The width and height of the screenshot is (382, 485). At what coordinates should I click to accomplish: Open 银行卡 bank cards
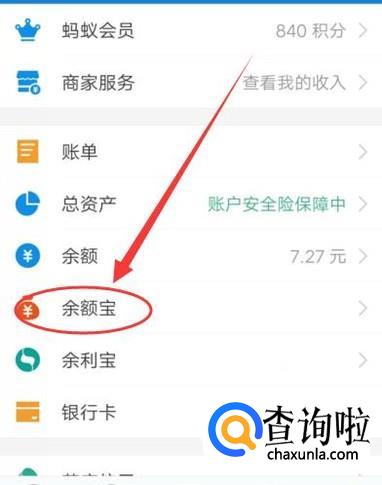click(191, 412)
